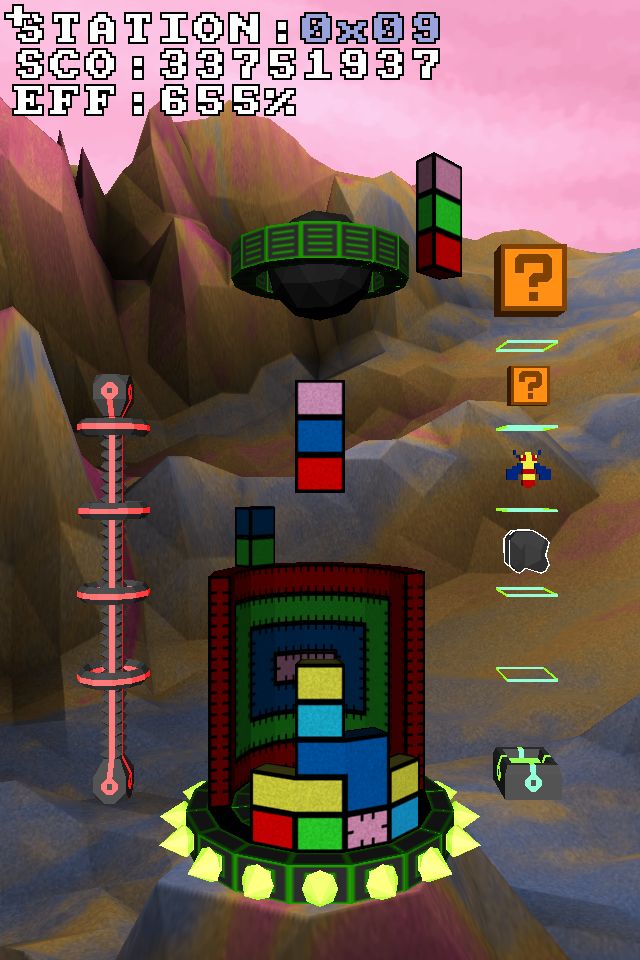The image size is (640, 960).
Task: Tap the large orange question mark block
Action: coord(531,279)
